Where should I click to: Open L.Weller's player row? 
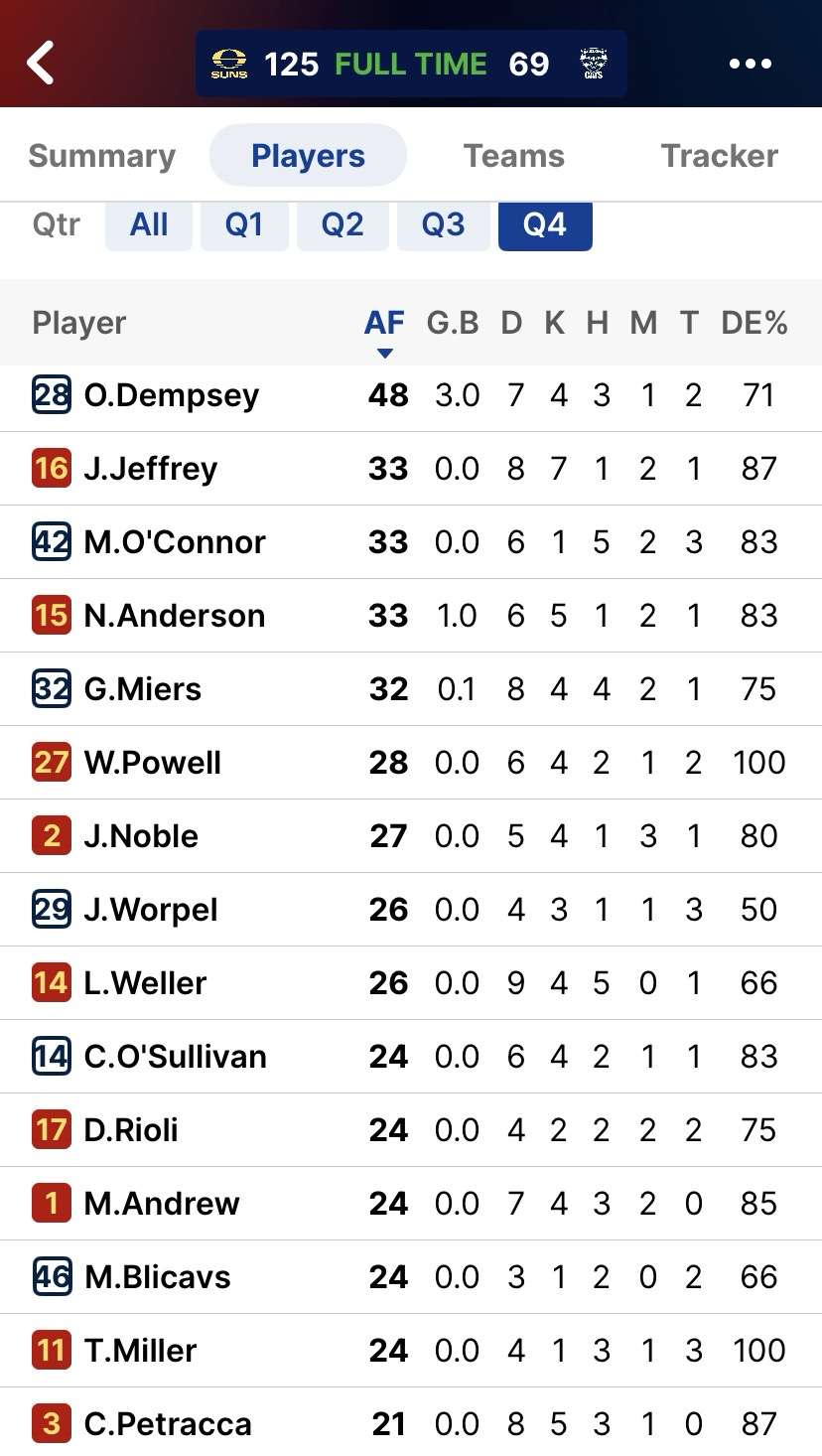tap(145, 983)
